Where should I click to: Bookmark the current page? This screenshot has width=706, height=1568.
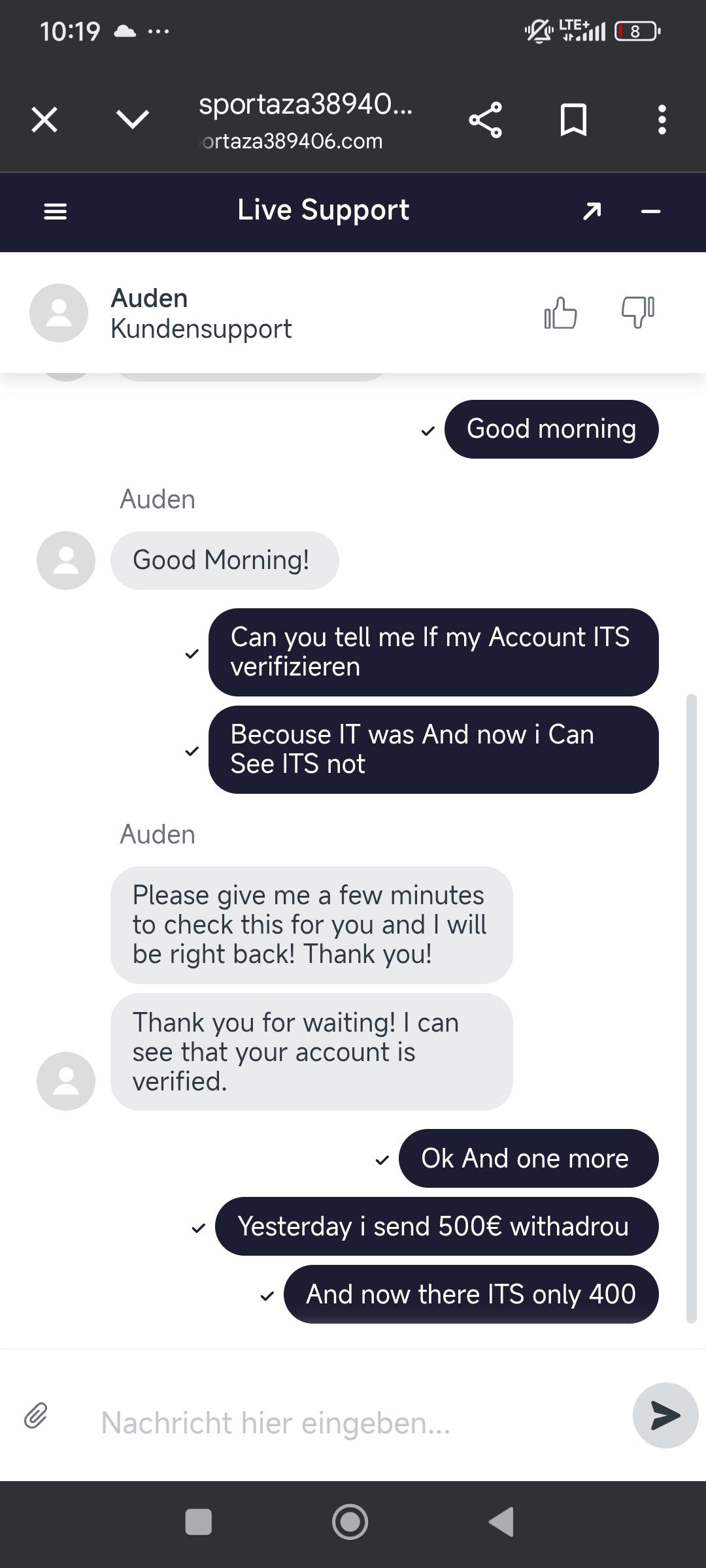click(x=573, y=120)
